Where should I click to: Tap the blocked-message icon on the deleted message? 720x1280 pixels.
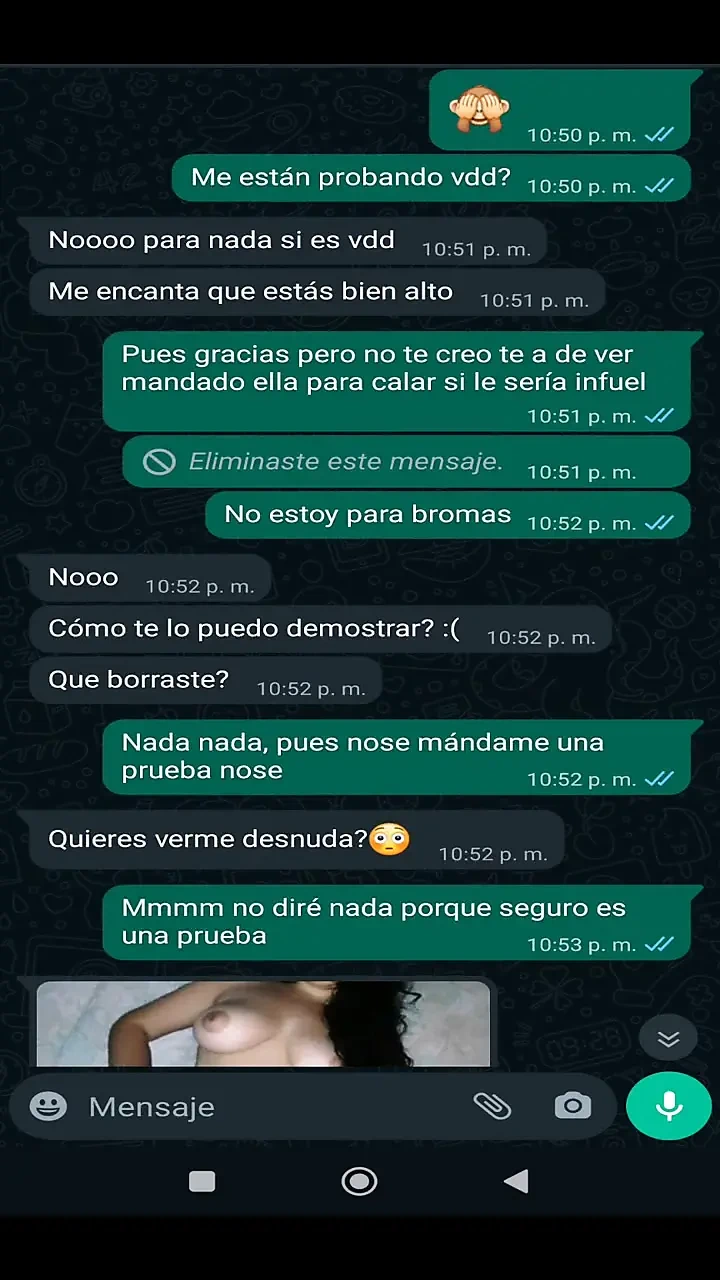(158, 461)
